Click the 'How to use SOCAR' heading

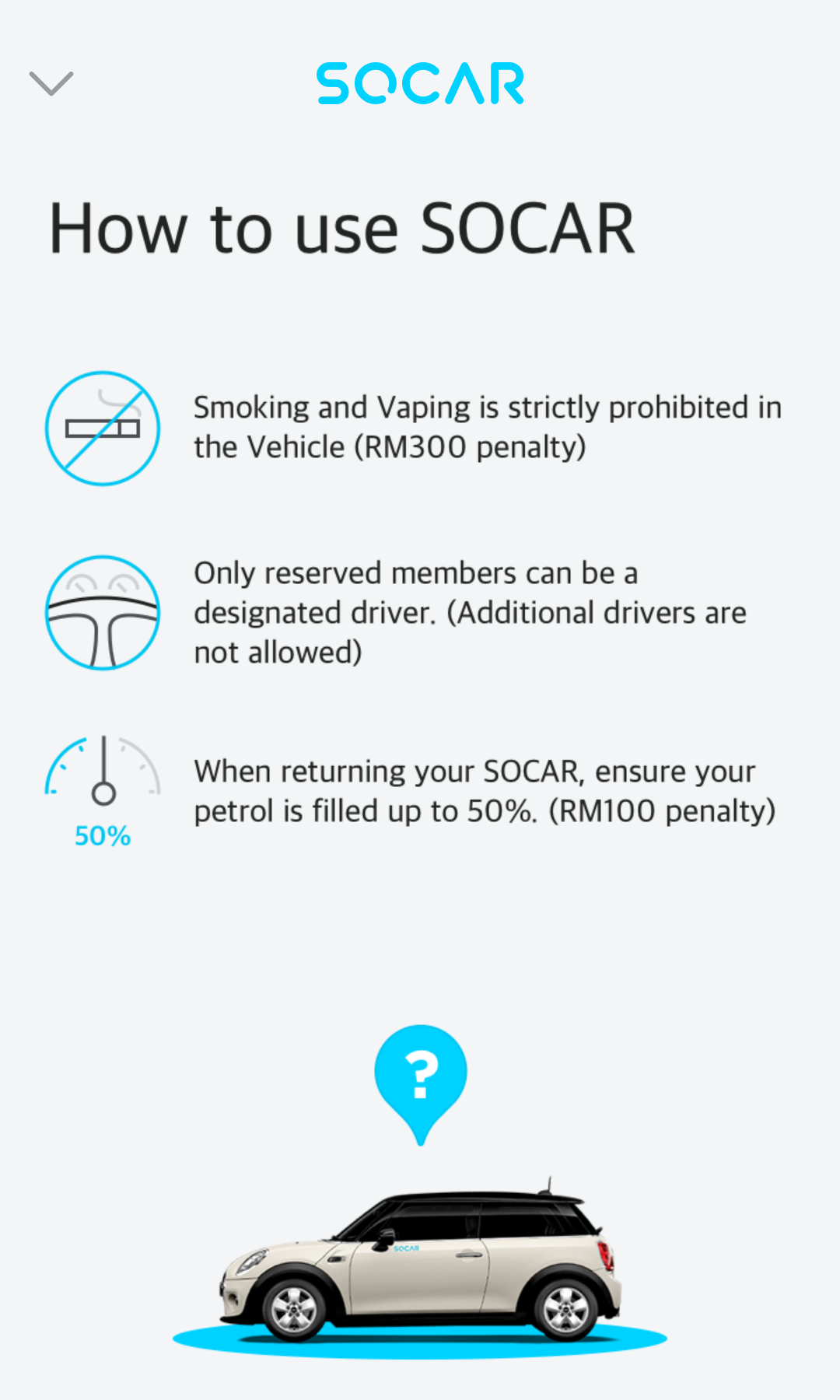342,228
